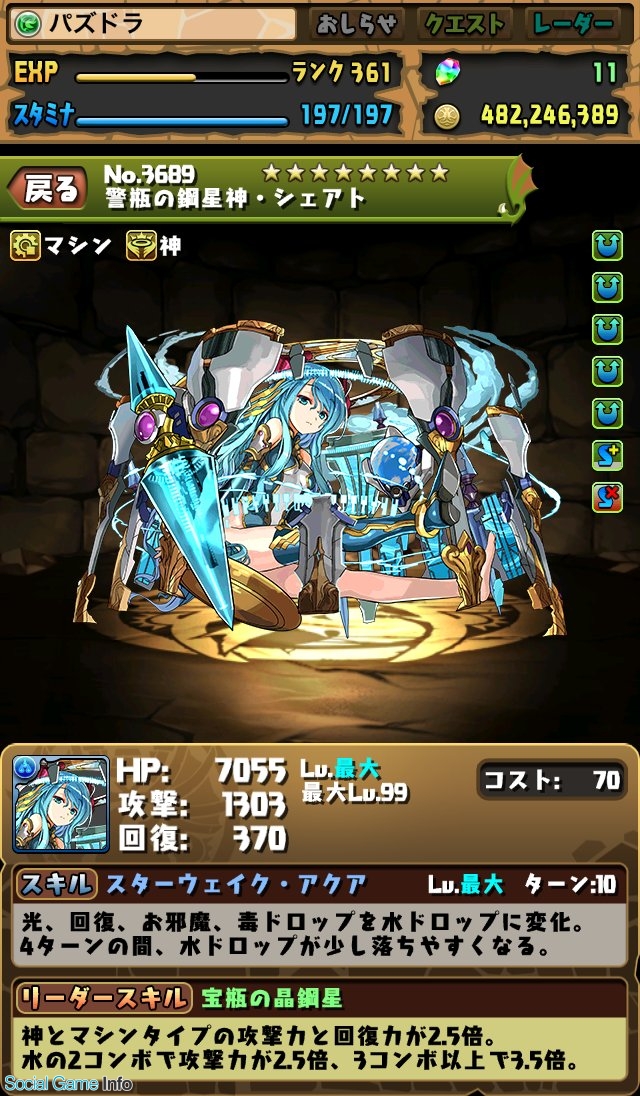The width and height of the screenshot is (640, 1096).
Task: Open the レーダー radar
Action: [574, 24]
